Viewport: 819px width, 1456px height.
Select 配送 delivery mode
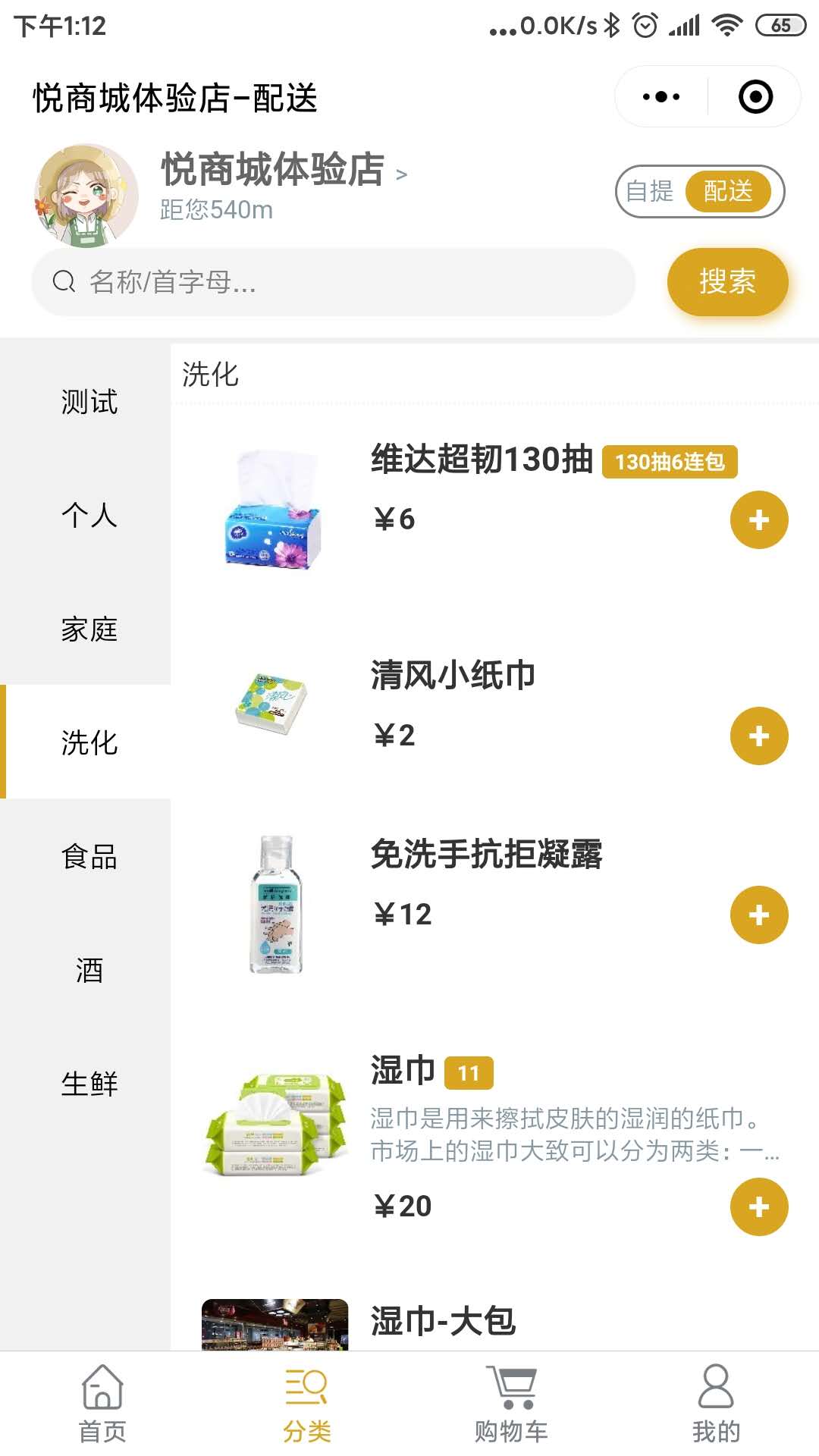tap(728, 191)
